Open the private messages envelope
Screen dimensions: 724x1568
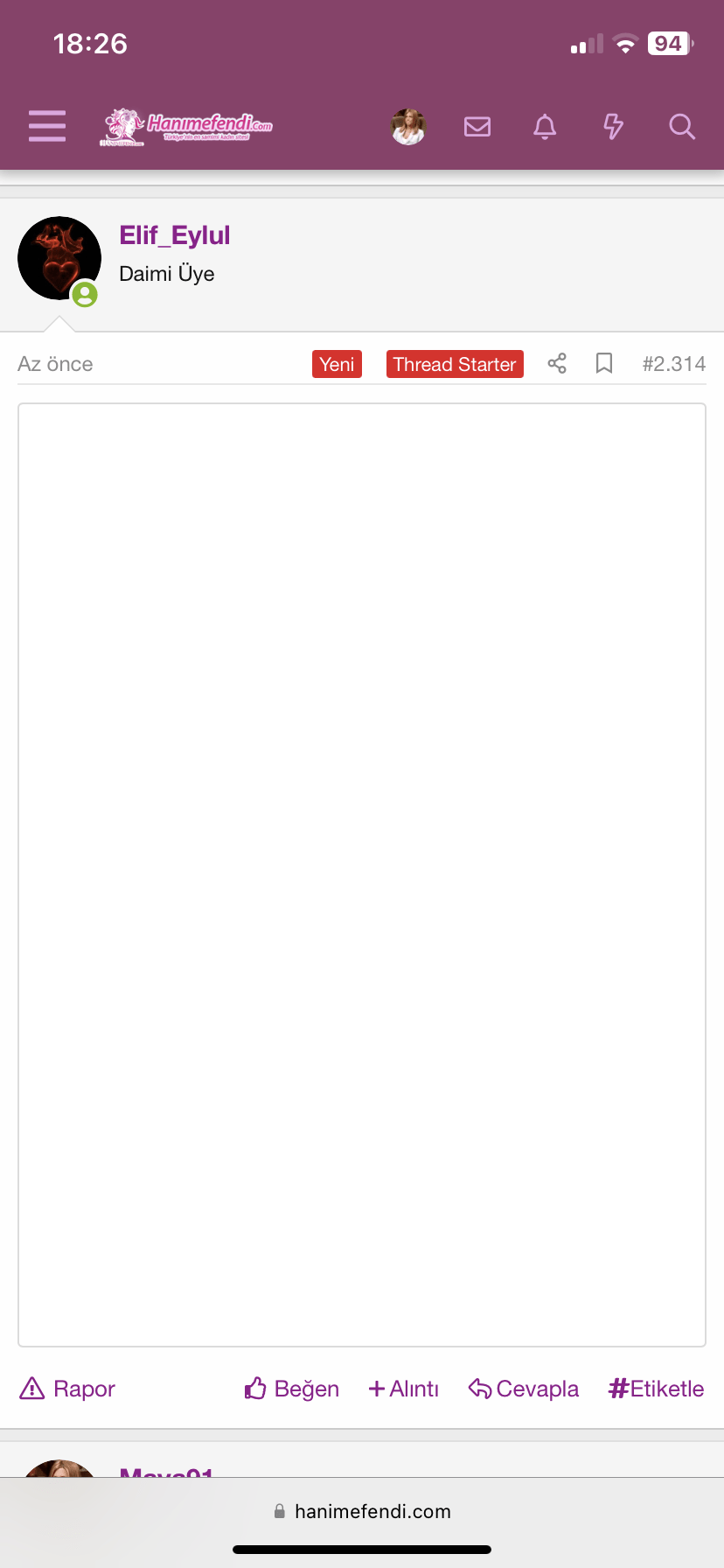477,127
